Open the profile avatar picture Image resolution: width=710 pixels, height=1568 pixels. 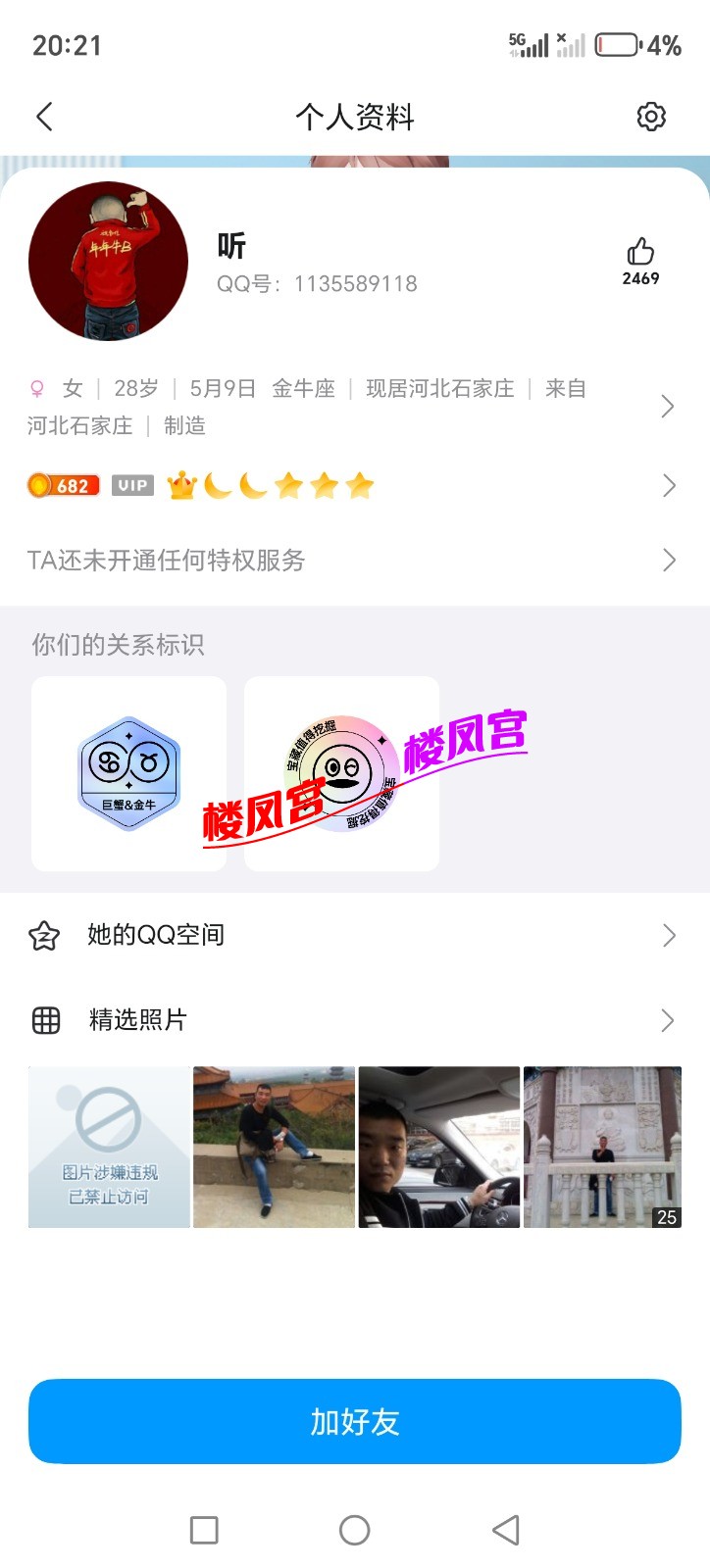[x=108, y=261]
